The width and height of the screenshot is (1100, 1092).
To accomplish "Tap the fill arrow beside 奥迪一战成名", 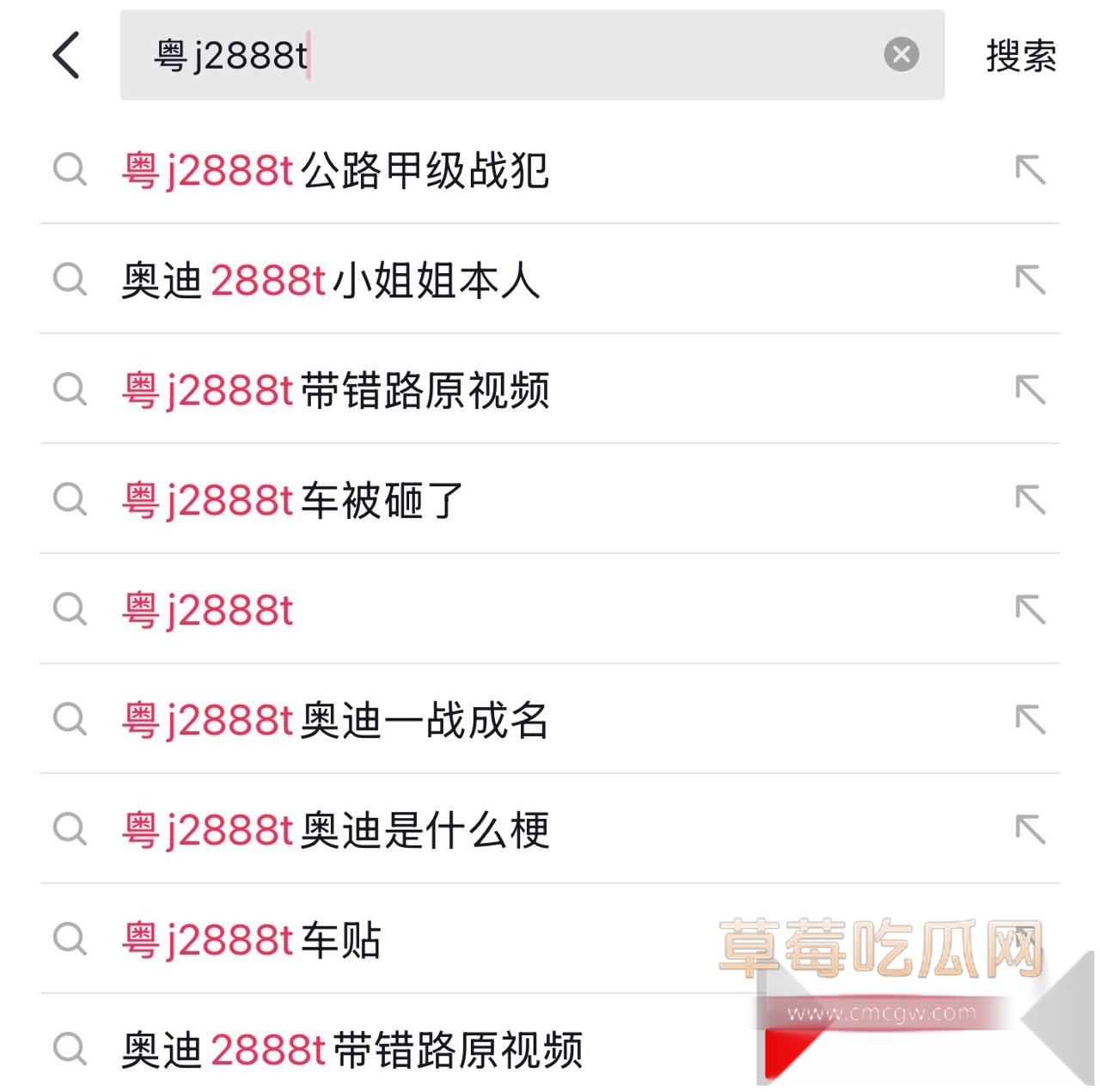I will [x=1030, y=720].
